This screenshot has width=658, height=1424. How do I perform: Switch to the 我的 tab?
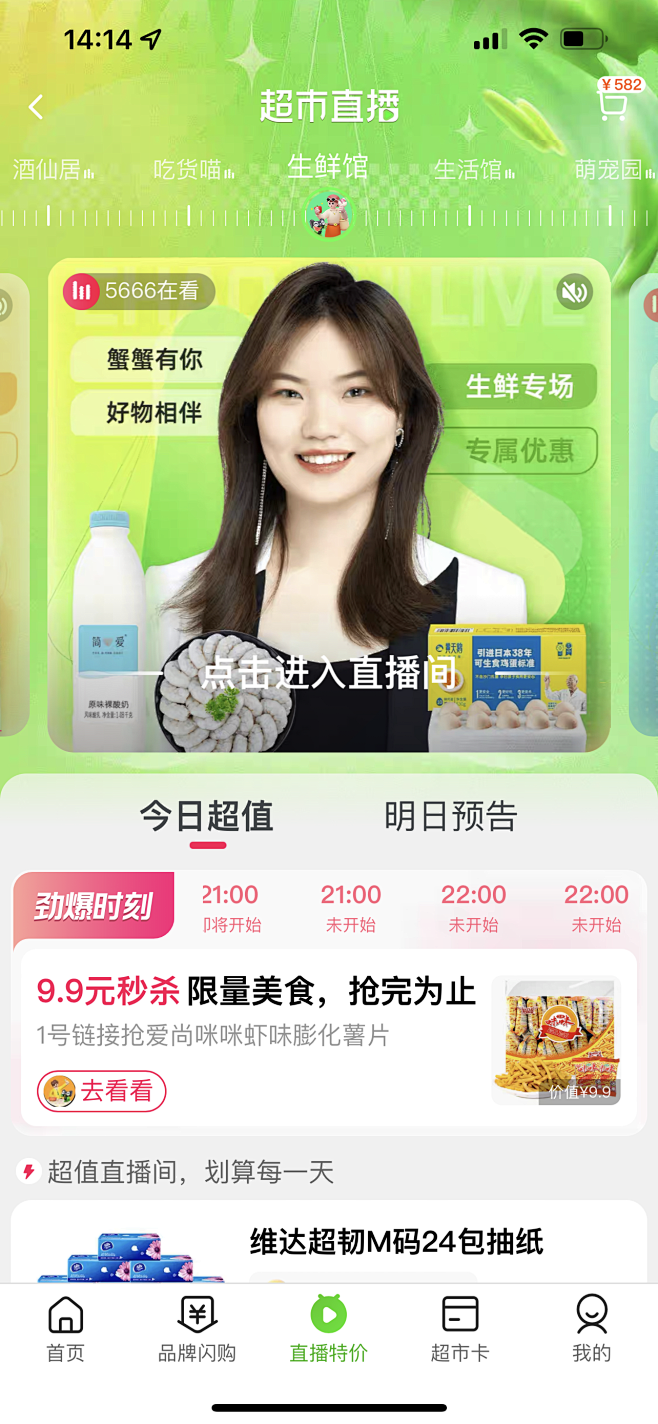tap(591, 1329)
